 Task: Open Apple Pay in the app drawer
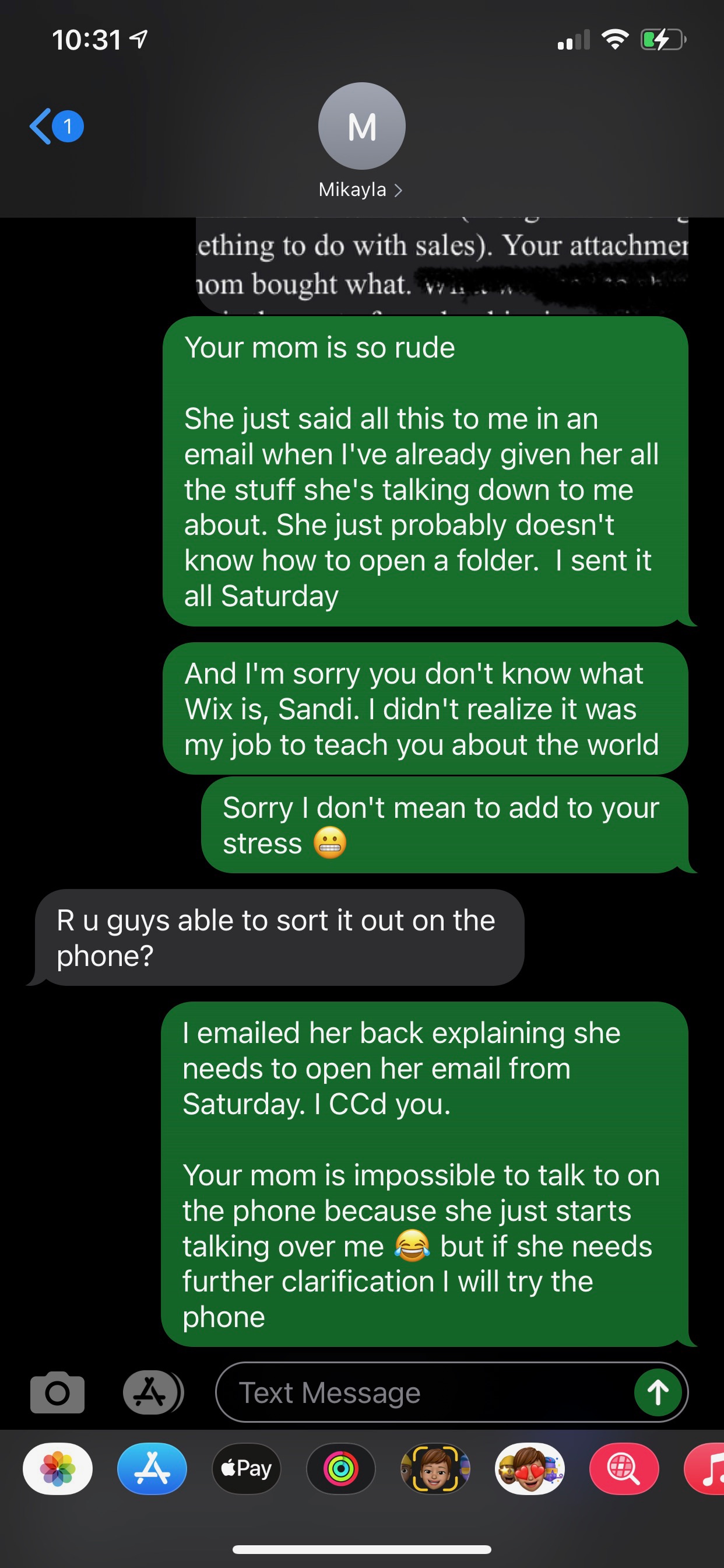coord(247,1469)
